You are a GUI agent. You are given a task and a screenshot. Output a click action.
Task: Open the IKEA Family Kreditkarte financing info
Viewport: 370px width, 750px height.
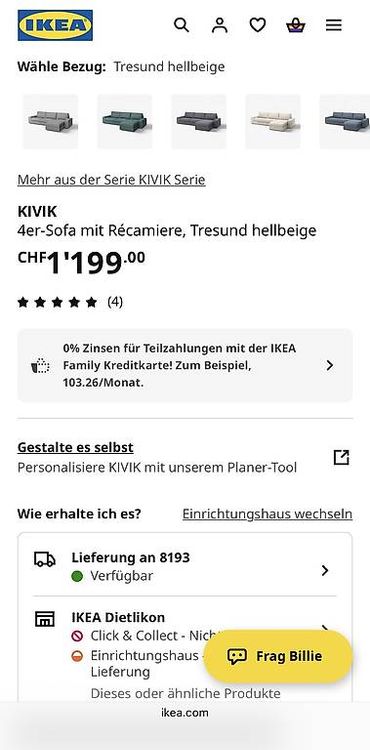point(185,366)
